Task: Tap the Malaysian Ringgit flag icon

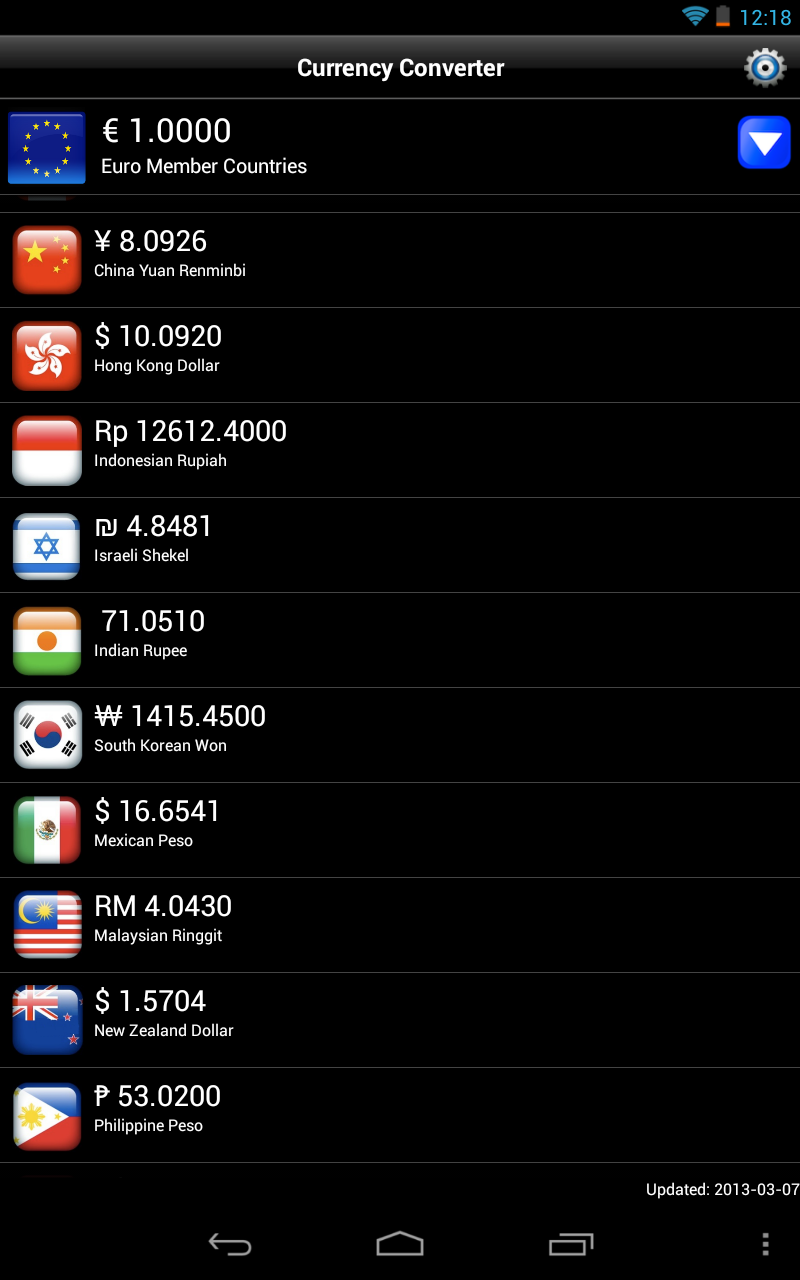Action: [46, 925]
